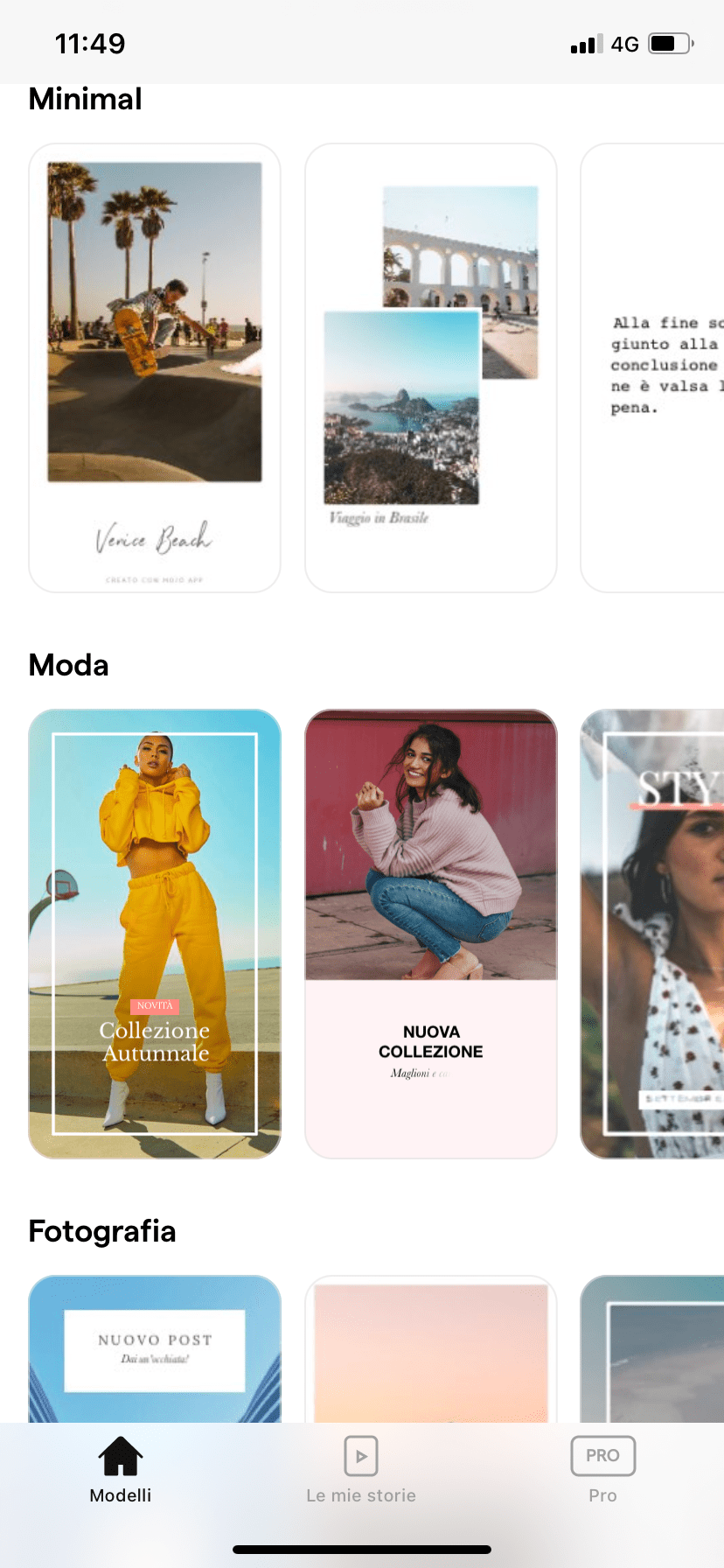Image resolution: width=724 pixels, height=1568 pixels.
Task: Open the Nuova Collezione template
Action: coord(430,934)
